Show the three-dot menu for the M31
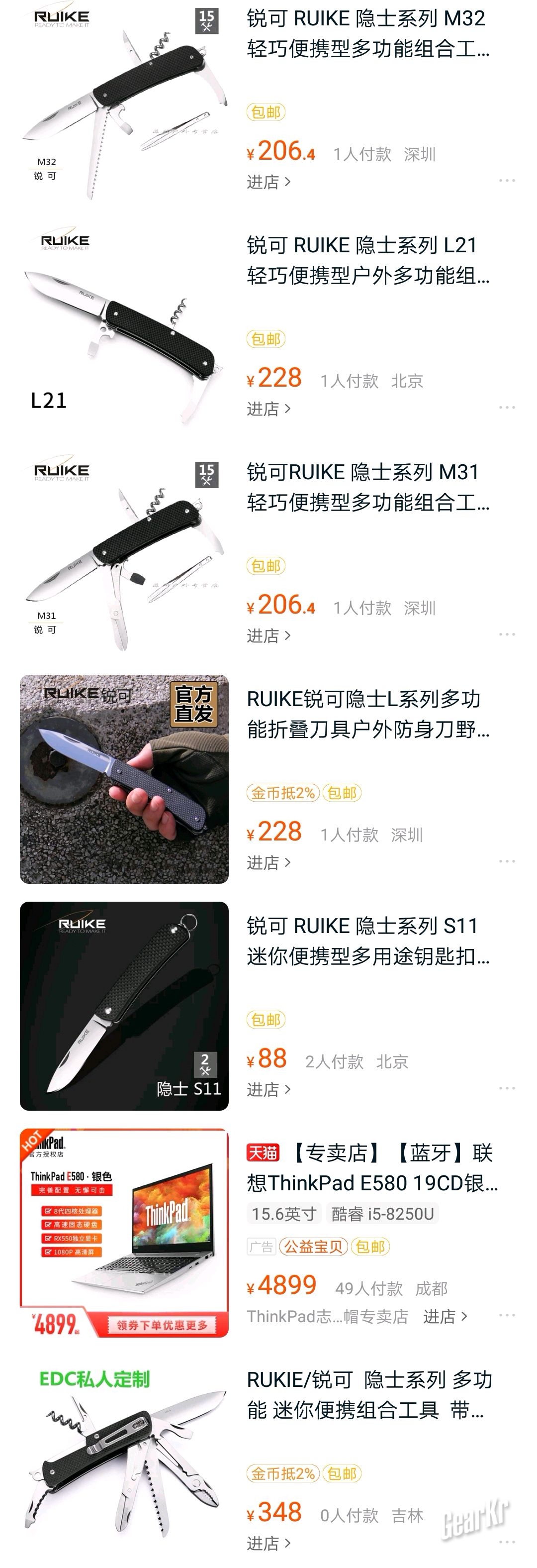This screenshot has height=1568, width=537. tap(507, 634)
